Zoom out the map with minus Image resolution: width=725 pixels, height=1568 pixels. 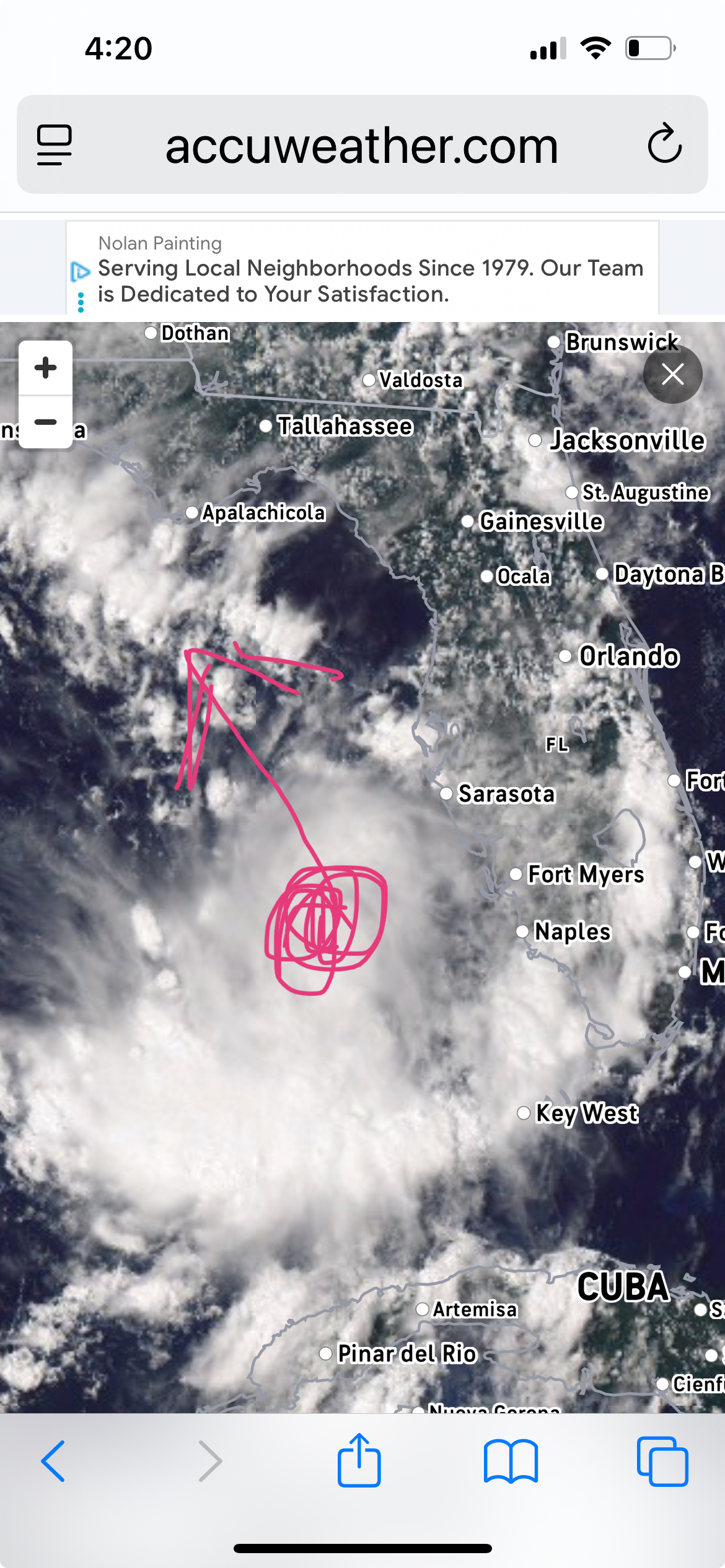pyautogui.click(x=45, y=422)
